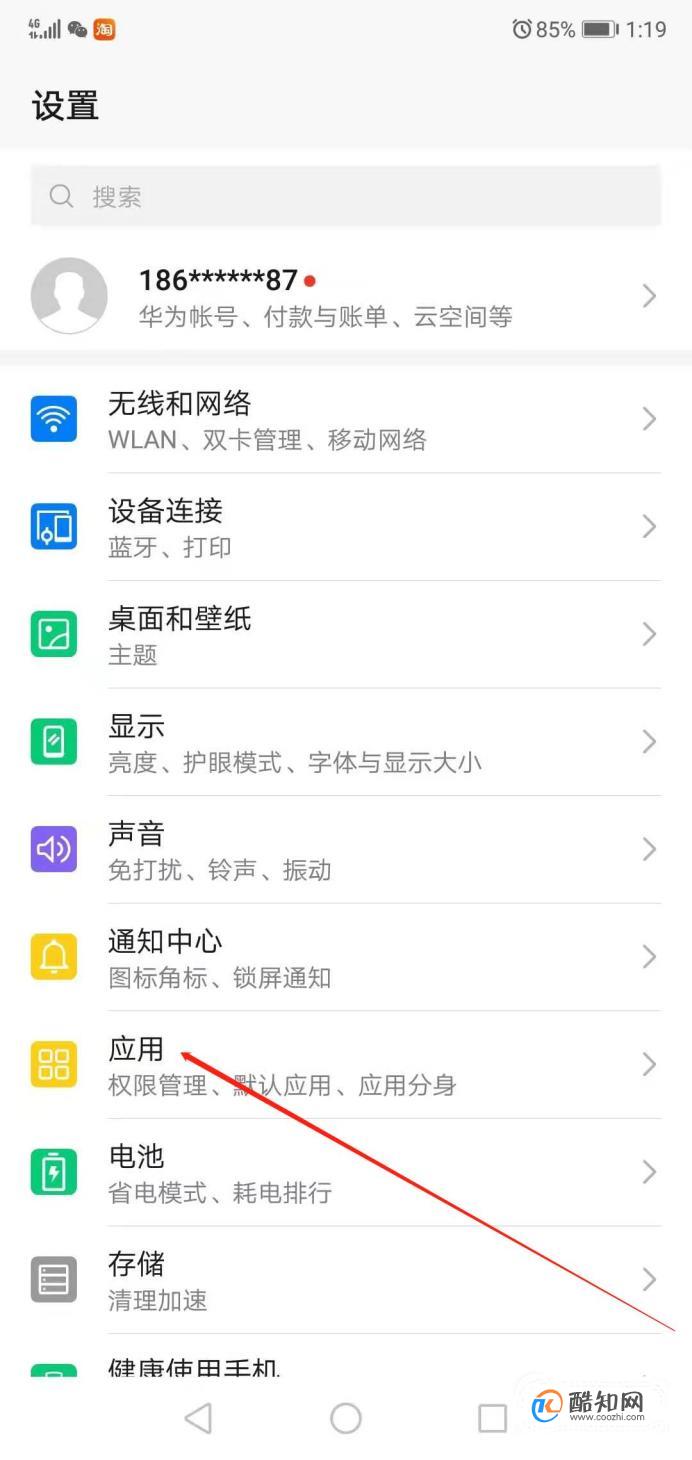Open 显示 settings
Image resolution: width=692 pixels, height=1460 pixels.
point(345,742)
